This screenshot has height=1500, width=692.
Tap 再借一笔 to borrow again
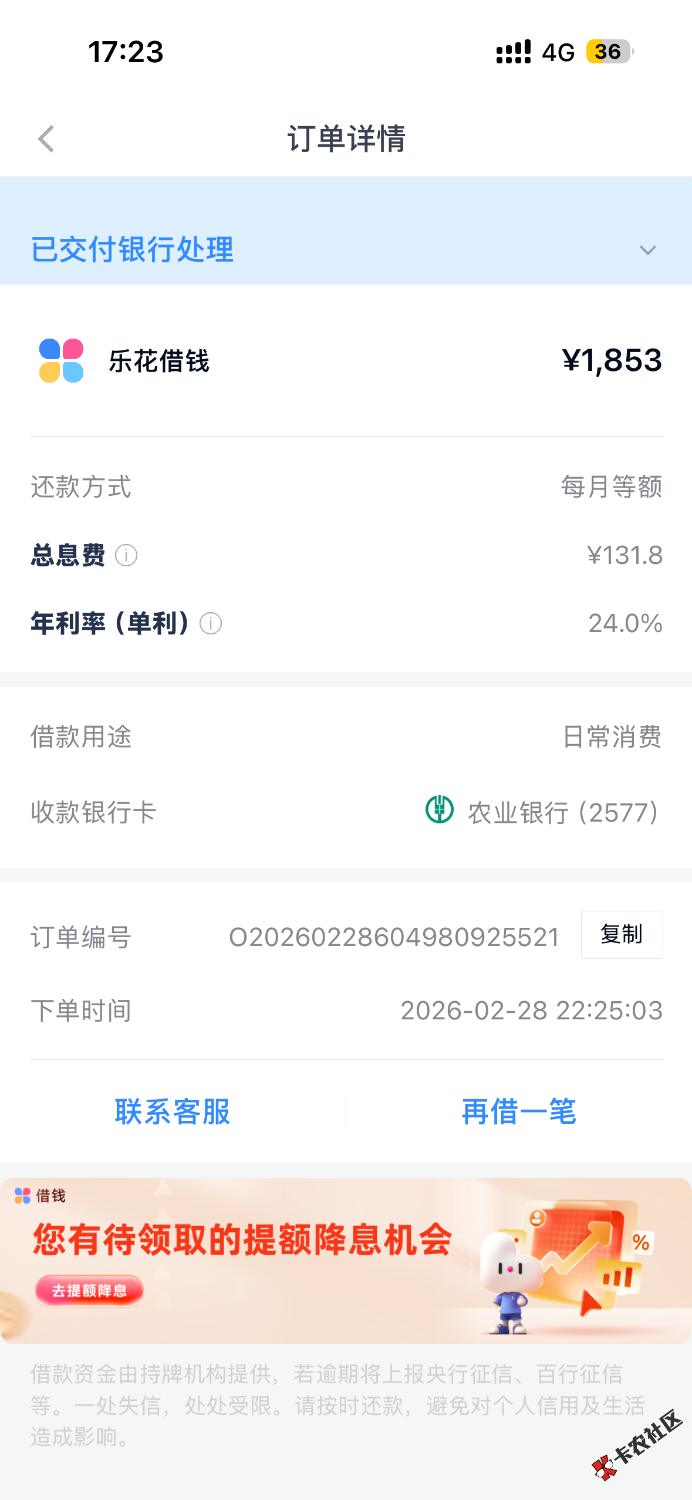pyautogui.click(x=518, y=1111)
